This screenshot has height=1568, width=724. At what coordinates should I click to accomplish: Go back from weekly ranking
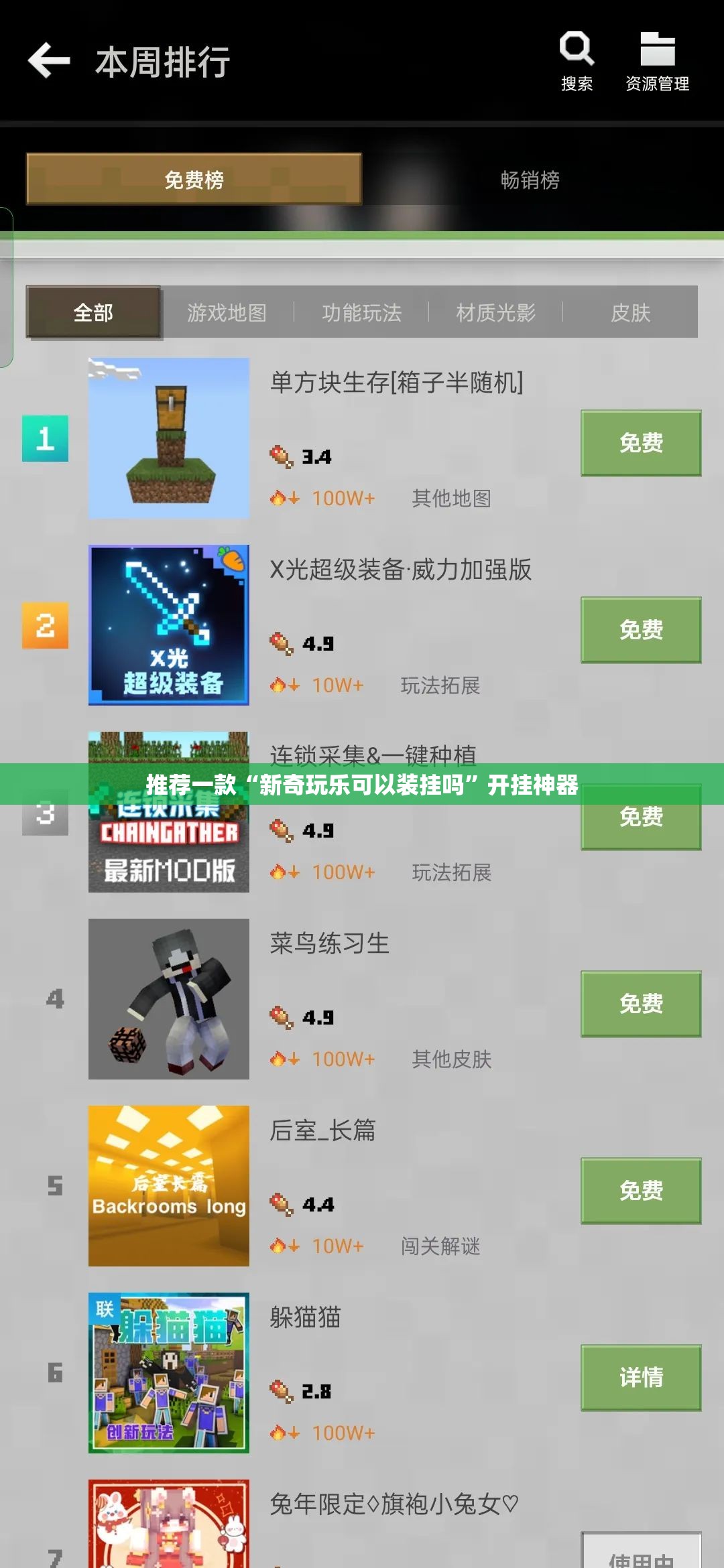coord(49,61)
